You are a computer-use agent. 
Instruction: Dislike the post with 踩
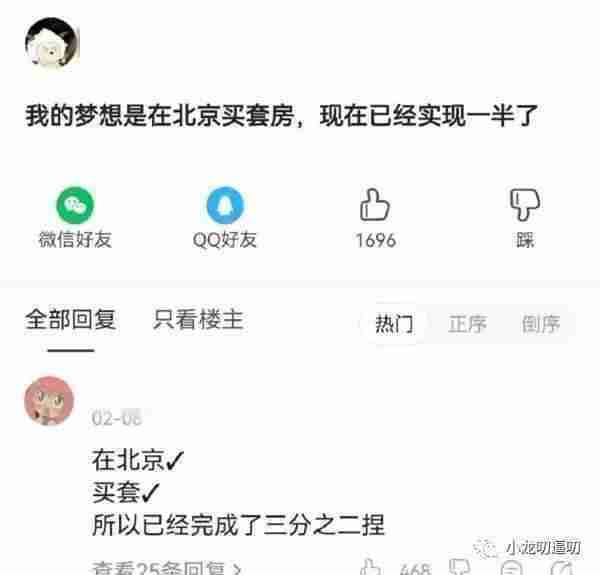525,207
